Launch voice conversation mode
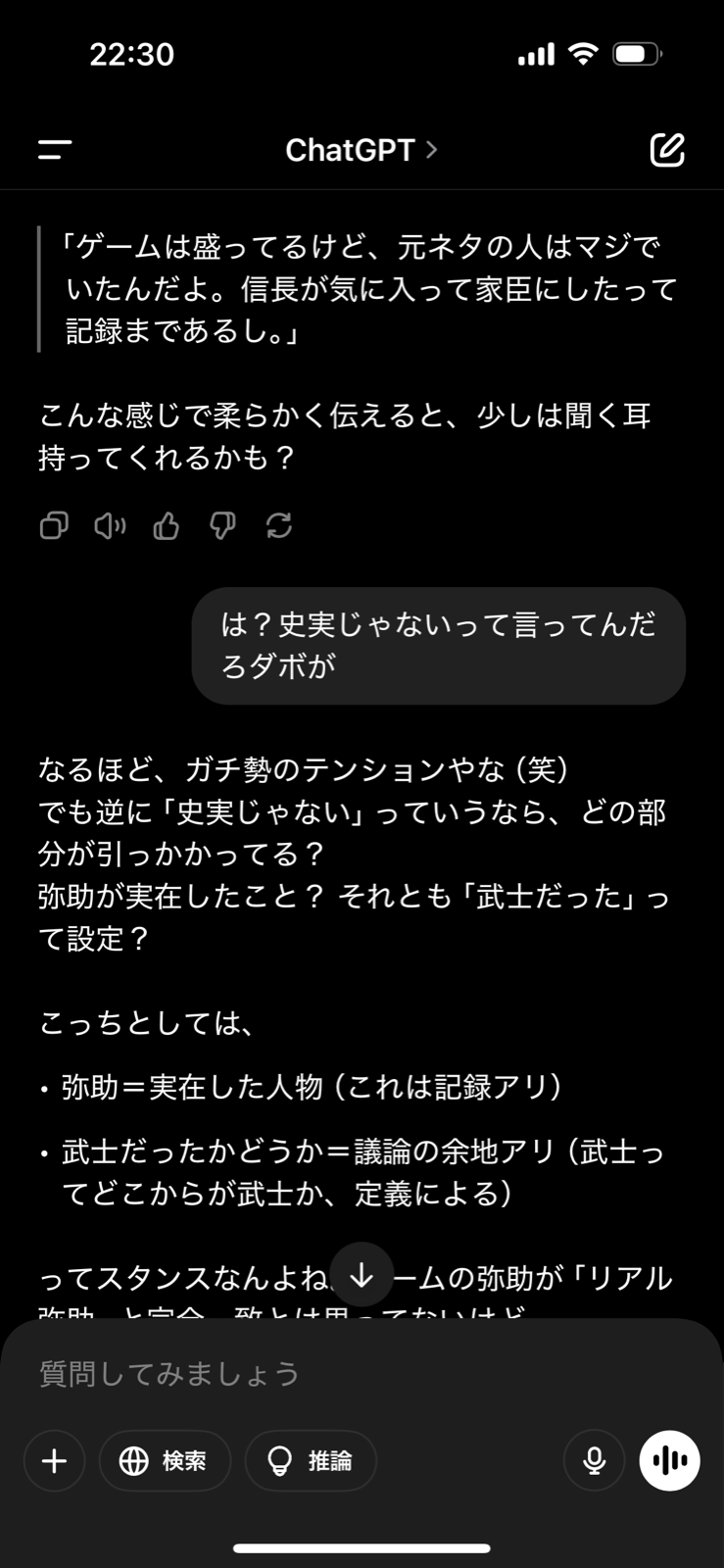 pos(669,1461)
